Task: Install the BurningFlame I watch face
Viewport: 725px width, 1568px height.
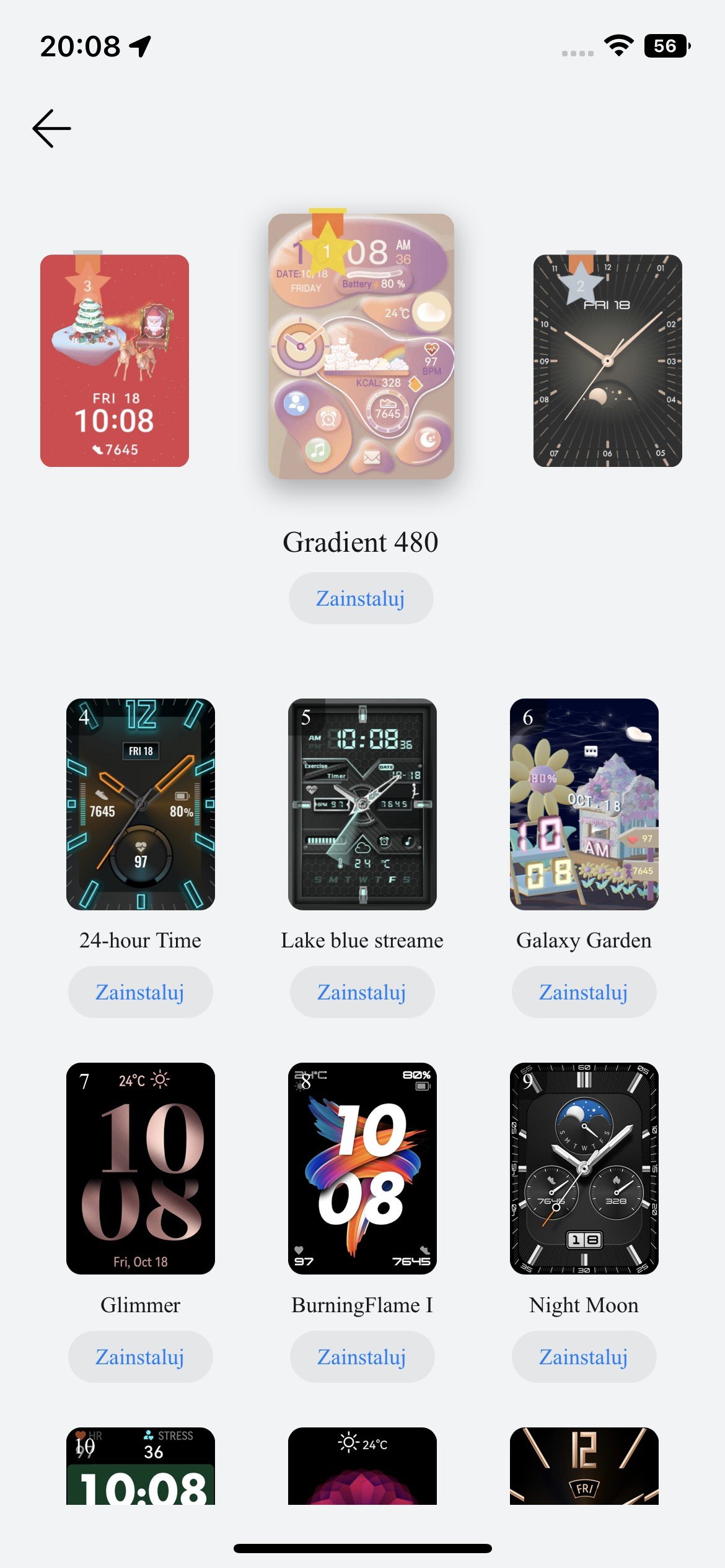Action: (362, 1357)
